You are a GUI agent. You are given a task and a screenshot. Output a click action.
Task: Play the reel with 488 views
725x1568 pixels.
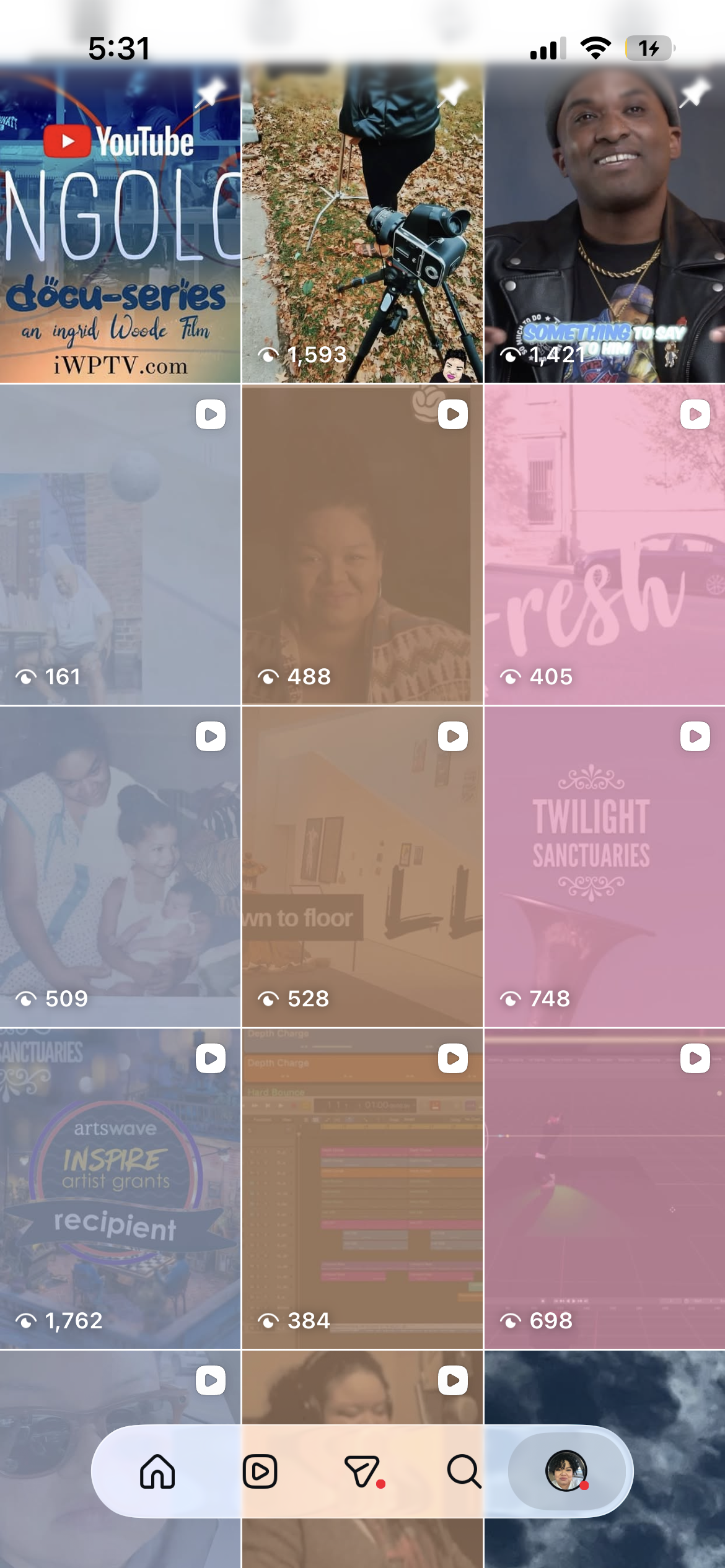click(x=362, y=544)
